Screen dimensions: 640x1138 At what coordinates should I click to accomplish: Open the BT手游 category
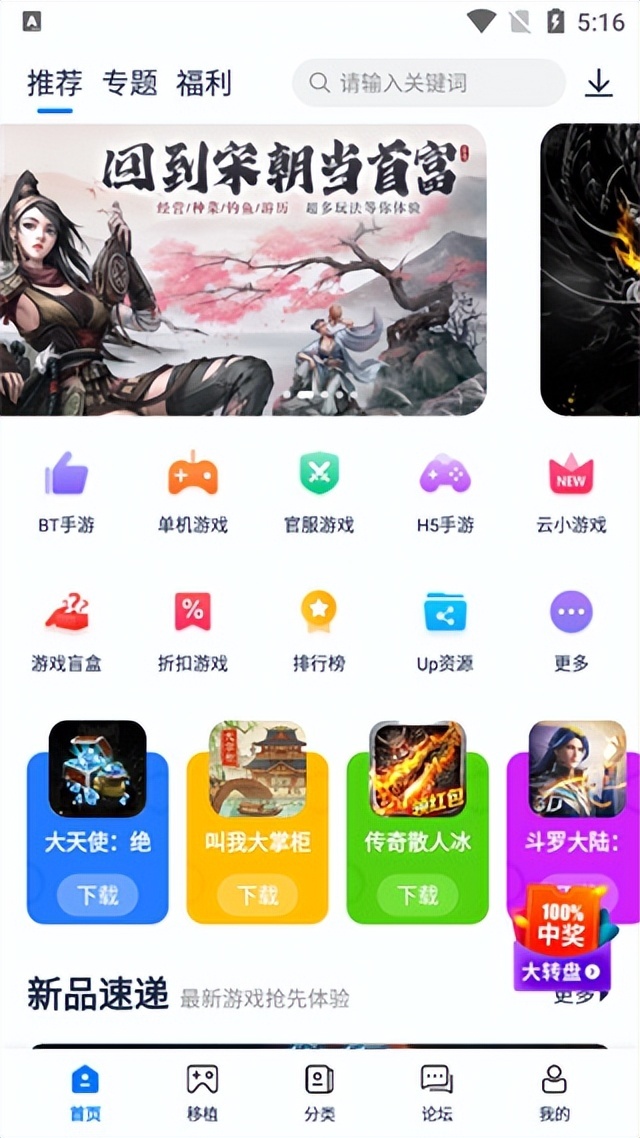[x=66, y=491]
